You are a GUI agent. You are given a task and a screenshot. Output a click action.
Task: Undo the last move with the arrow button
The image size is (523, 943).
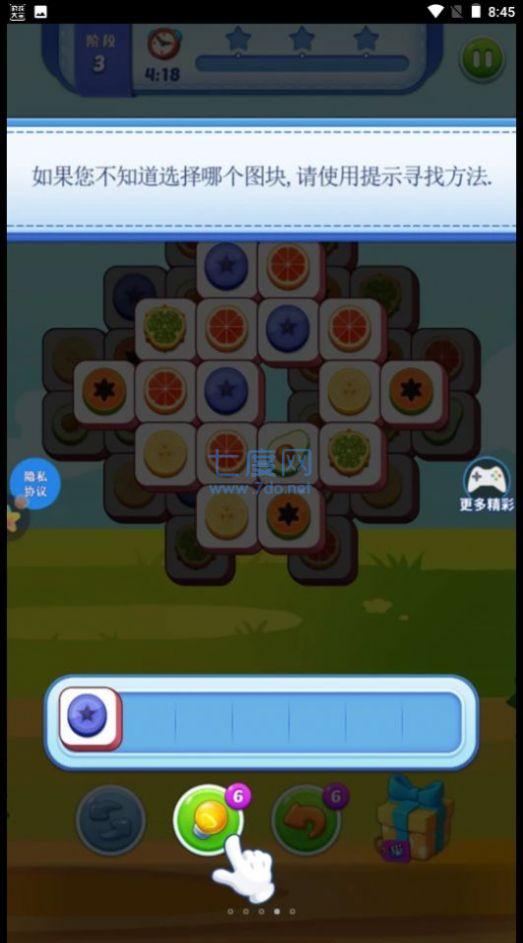click(307, 819)
